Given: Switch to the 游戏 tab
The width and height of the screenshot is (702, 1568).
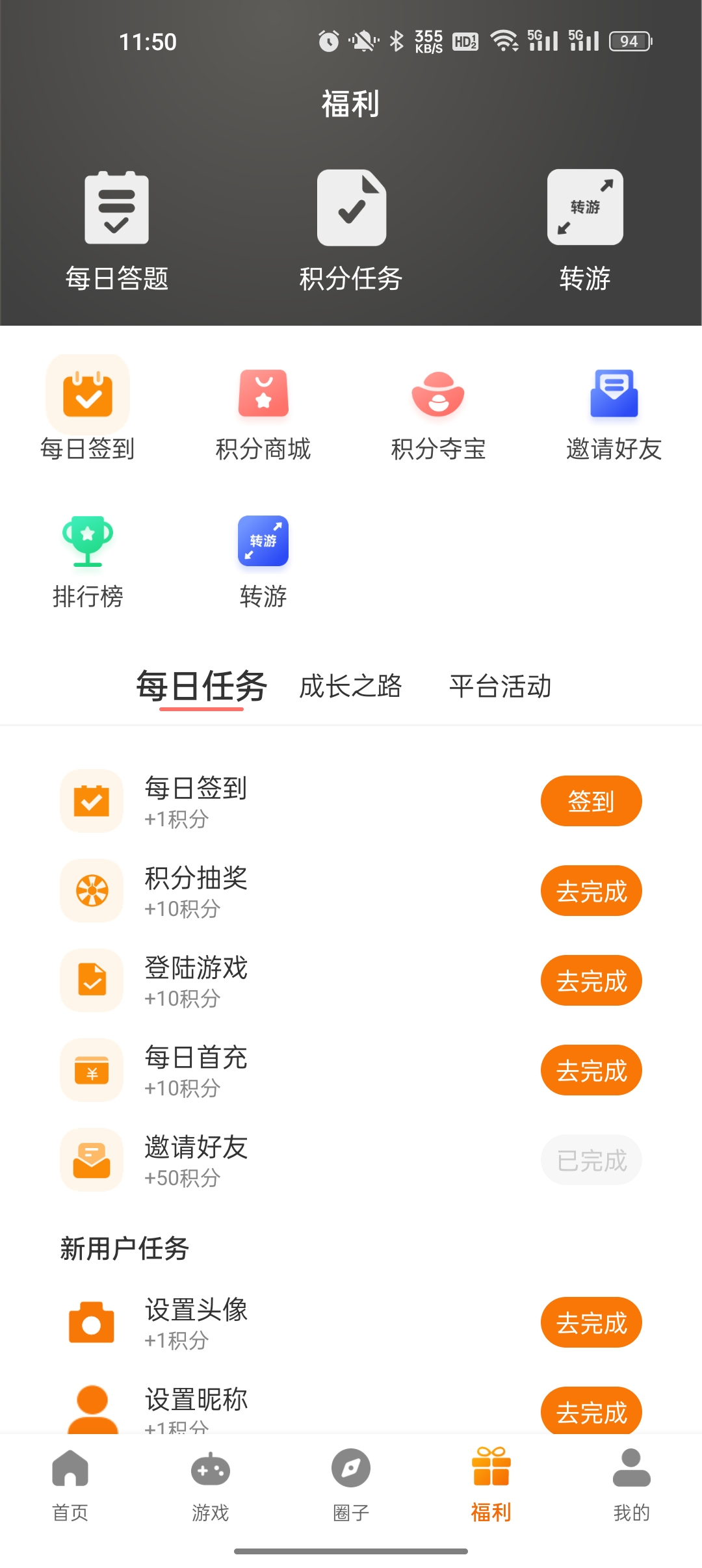Looking at the screenshot, I should click(x=211, y=1485).
